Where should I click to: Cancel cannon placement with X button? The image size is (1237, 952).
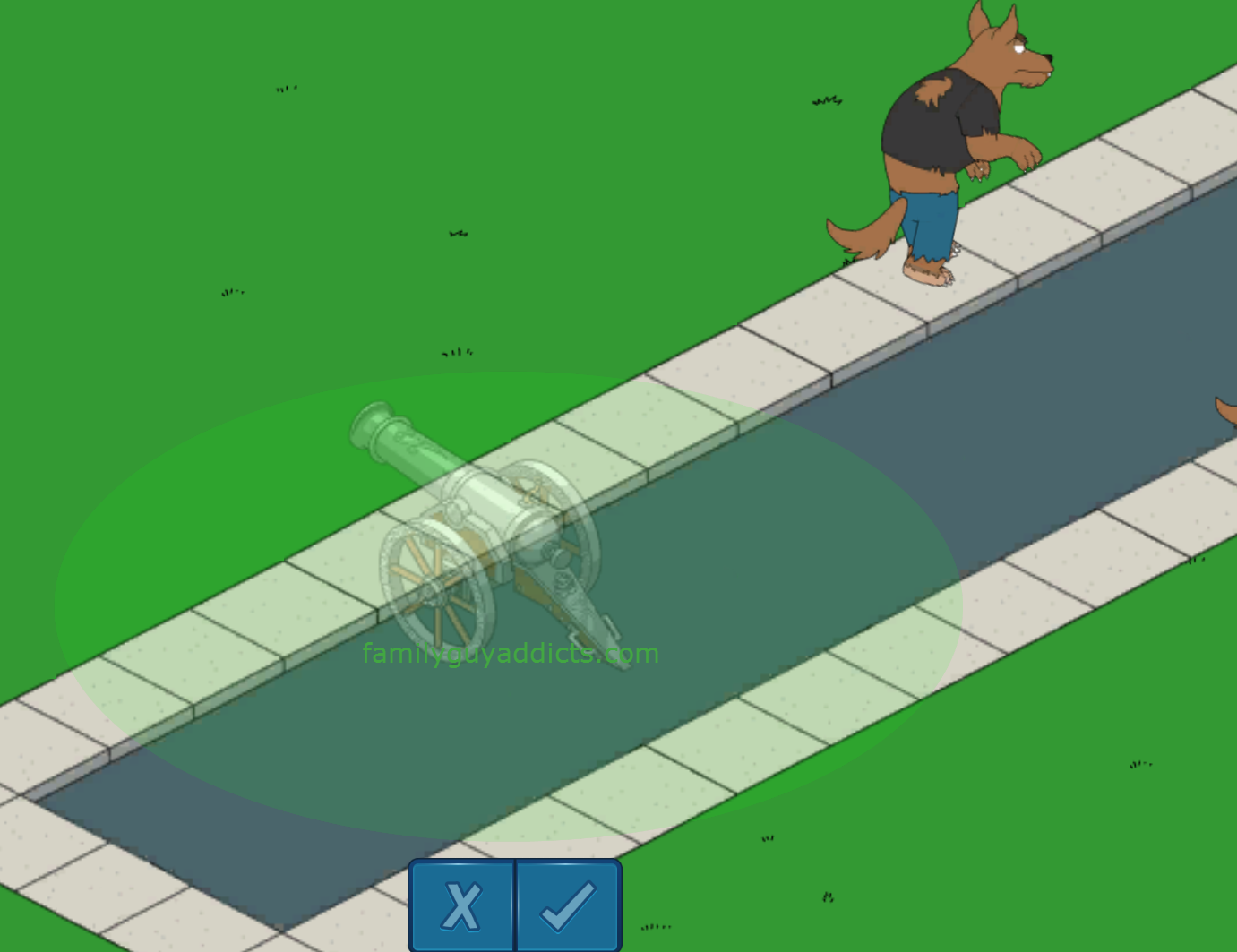461,905
